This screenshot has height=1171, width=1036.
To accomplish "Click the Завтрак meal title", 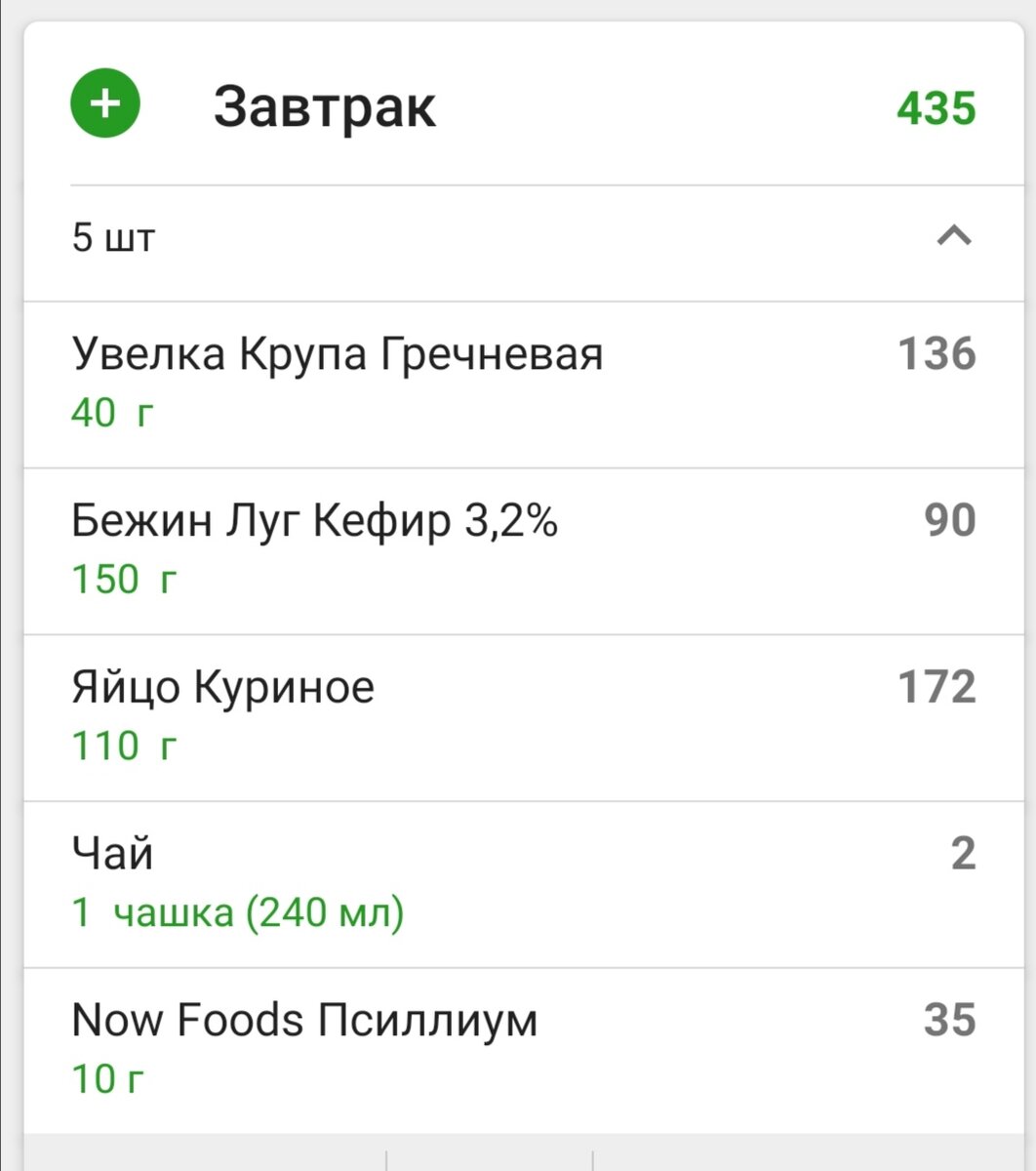I will click(326, 107).
